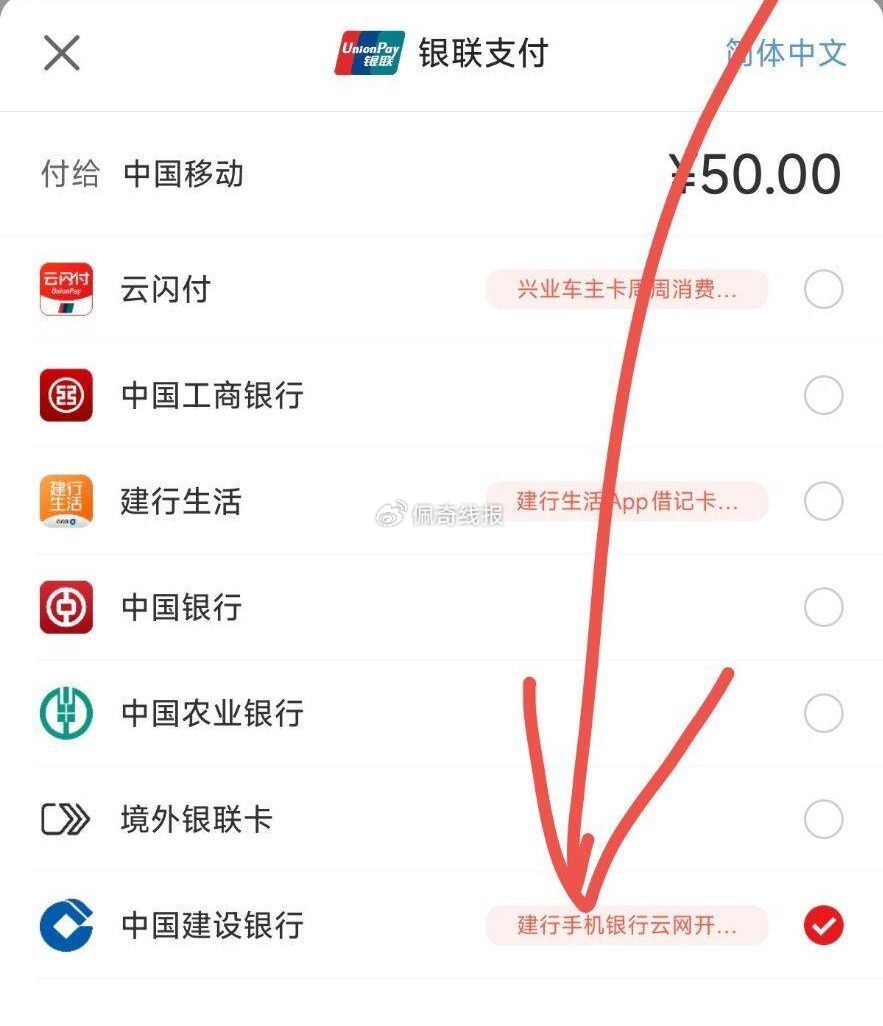883x1026 pixels.
Task: Pick 中国银行 as payment method
Action: (823, 607)
